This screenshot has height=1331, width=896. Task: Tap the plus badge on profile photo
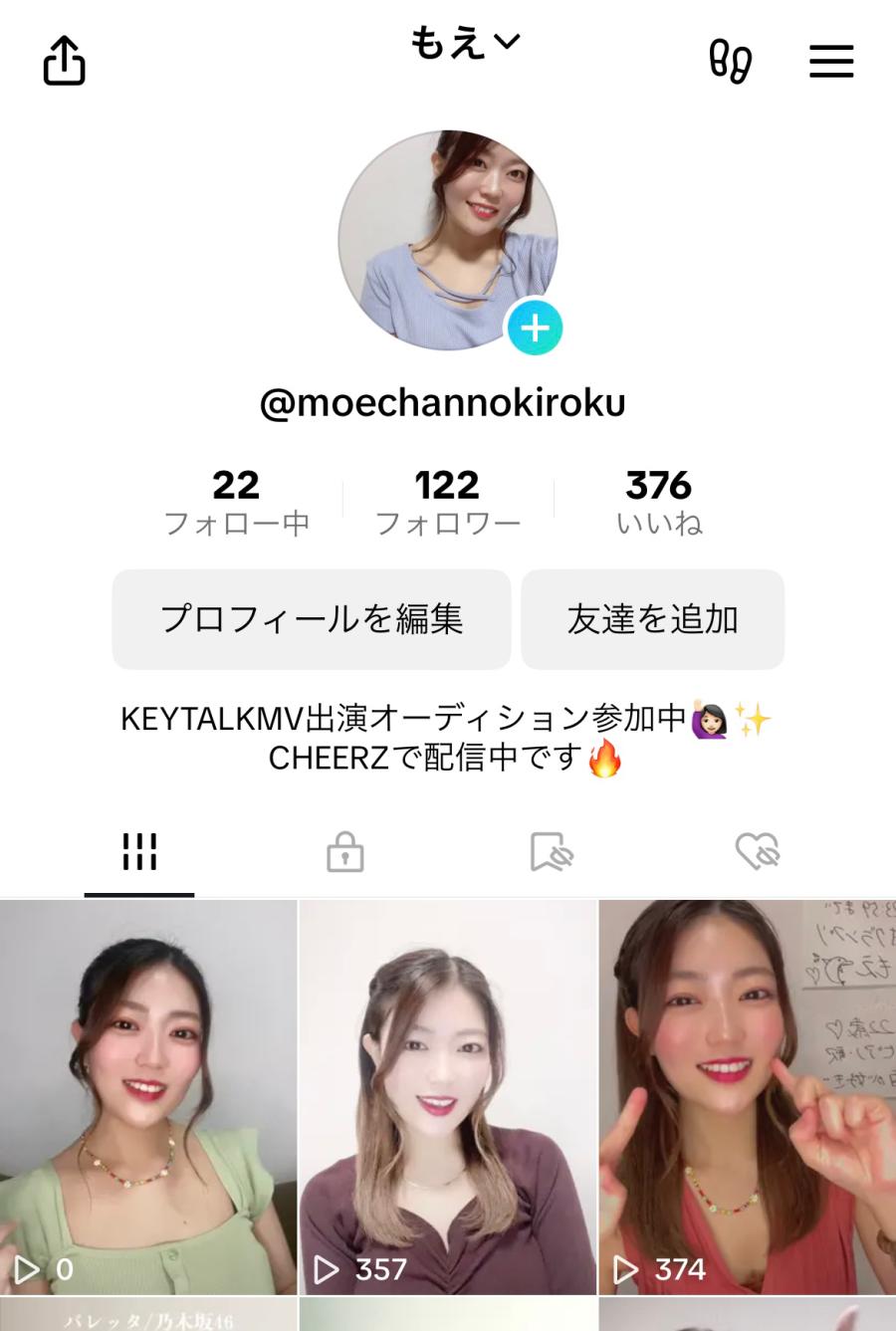(536, 328)
